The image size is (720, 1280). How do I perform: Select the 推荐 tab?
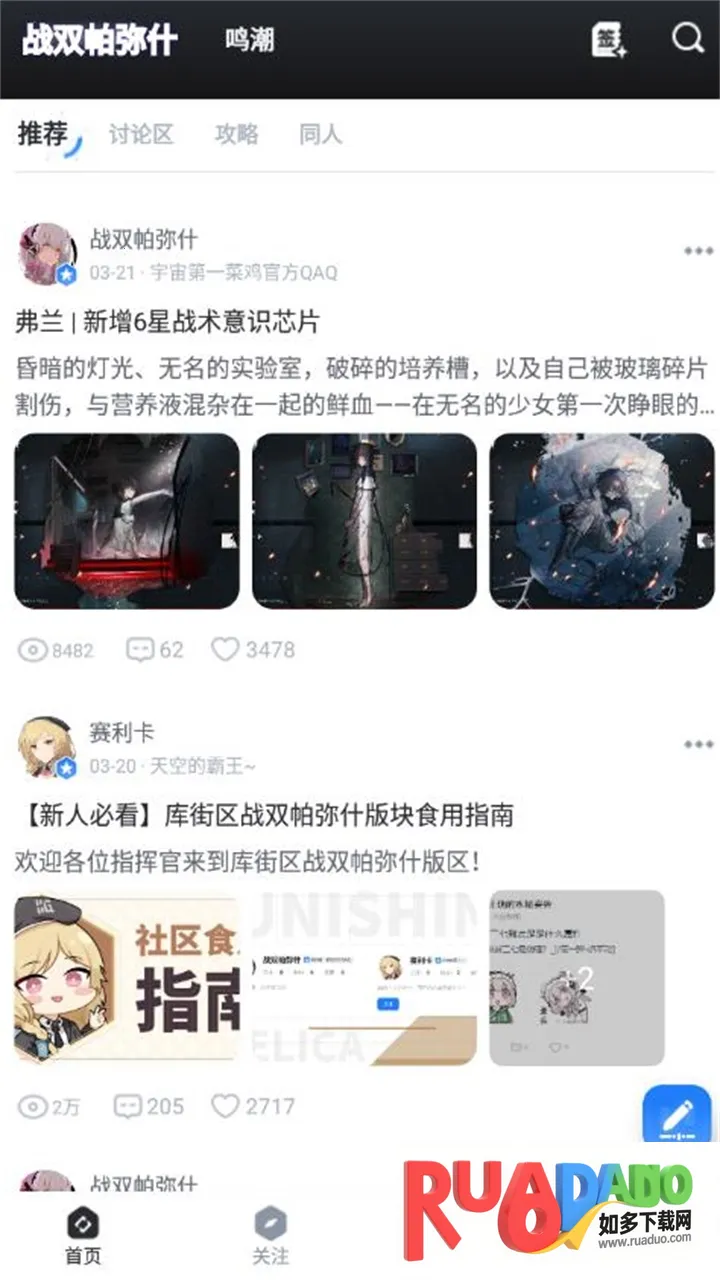click(43, 134)
